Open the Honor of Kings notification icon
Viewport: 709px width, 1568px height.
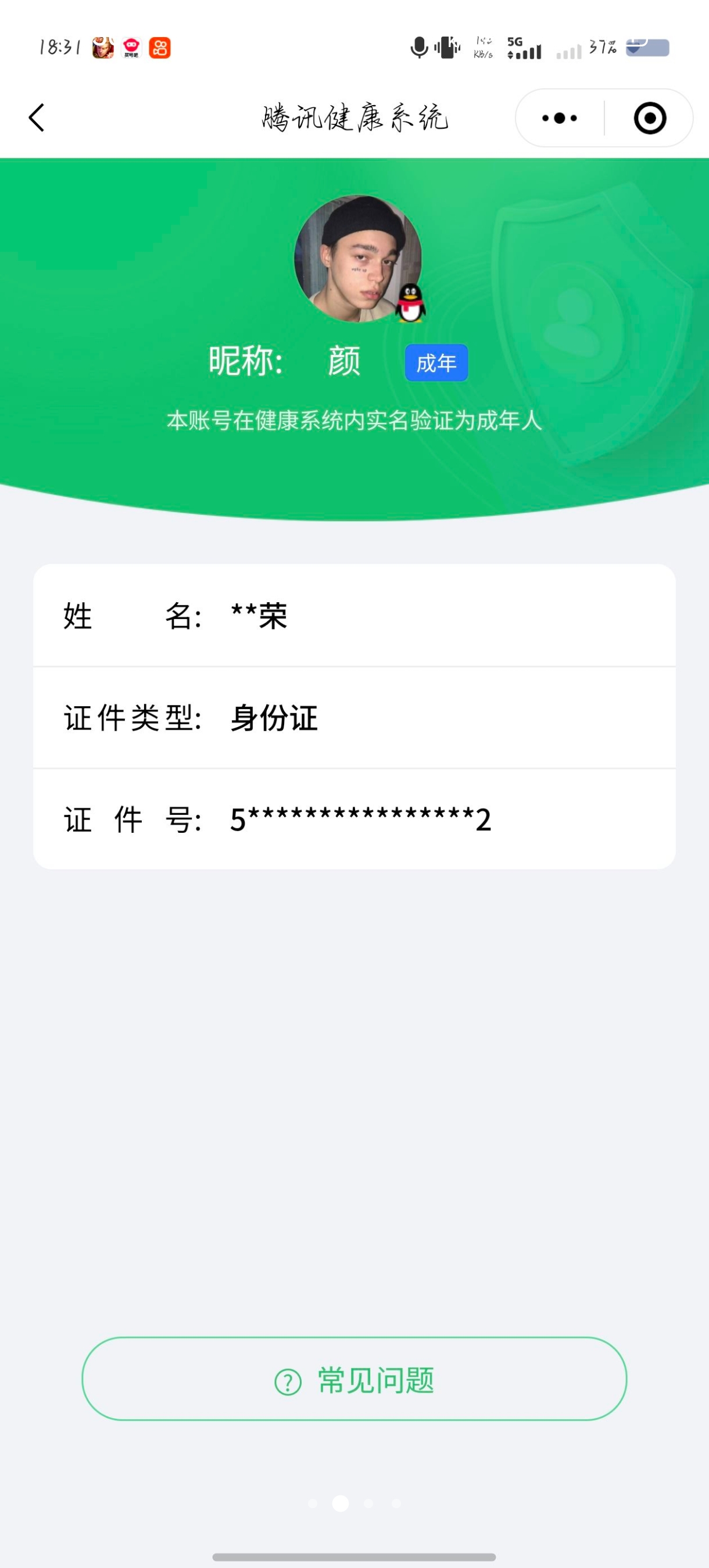tap(103, 48)
